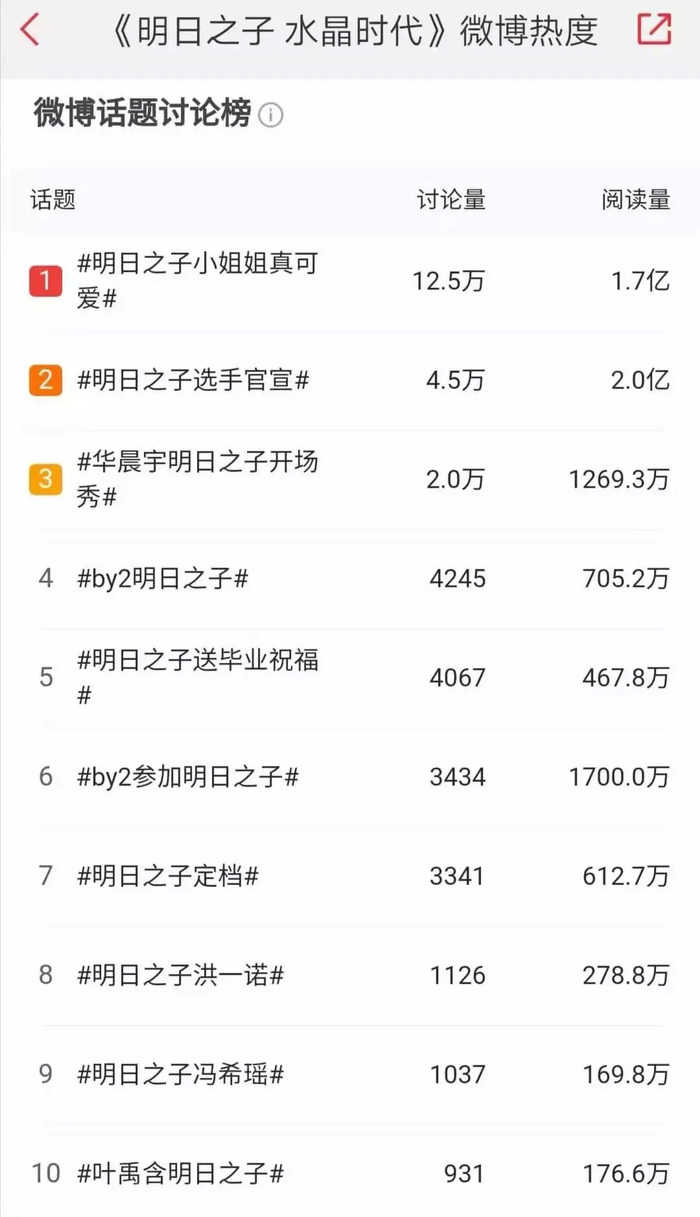
Task: Open the info icon beside 微博话题讨论榜
Action: (x=271, y=116)
